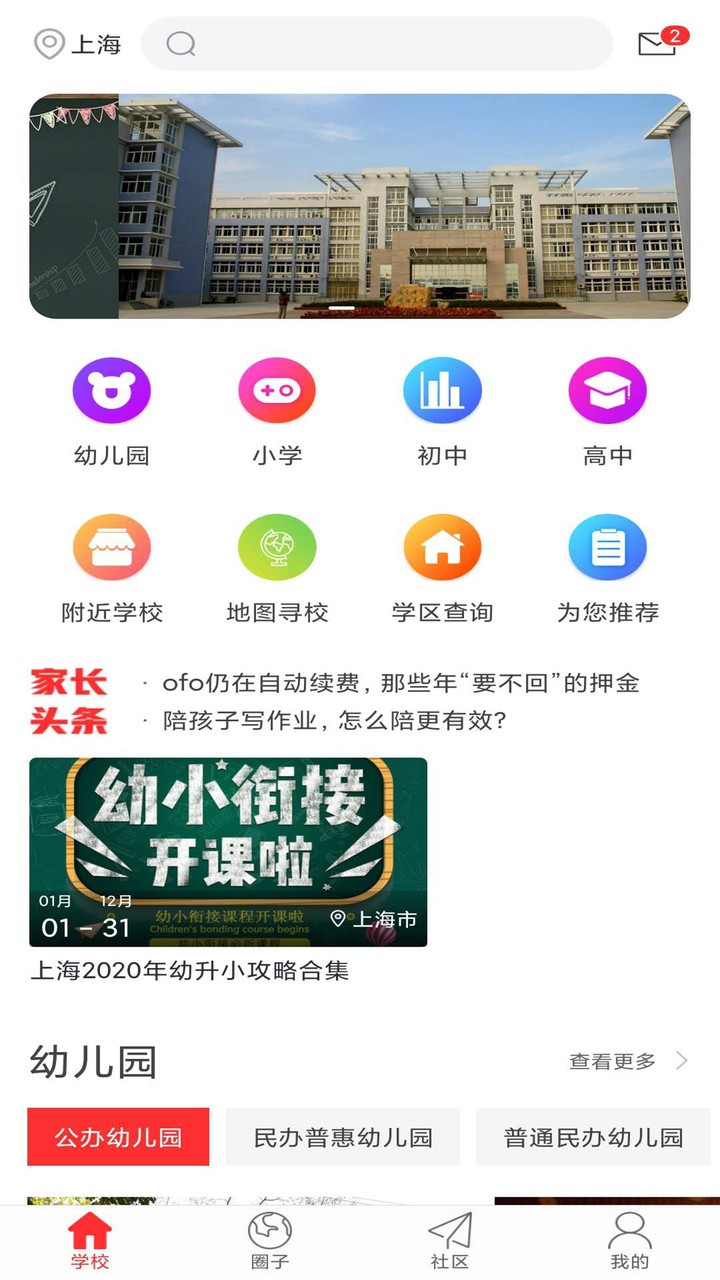
Task: Open 地图寻校 map school search
Action: [x=277, y=548]
